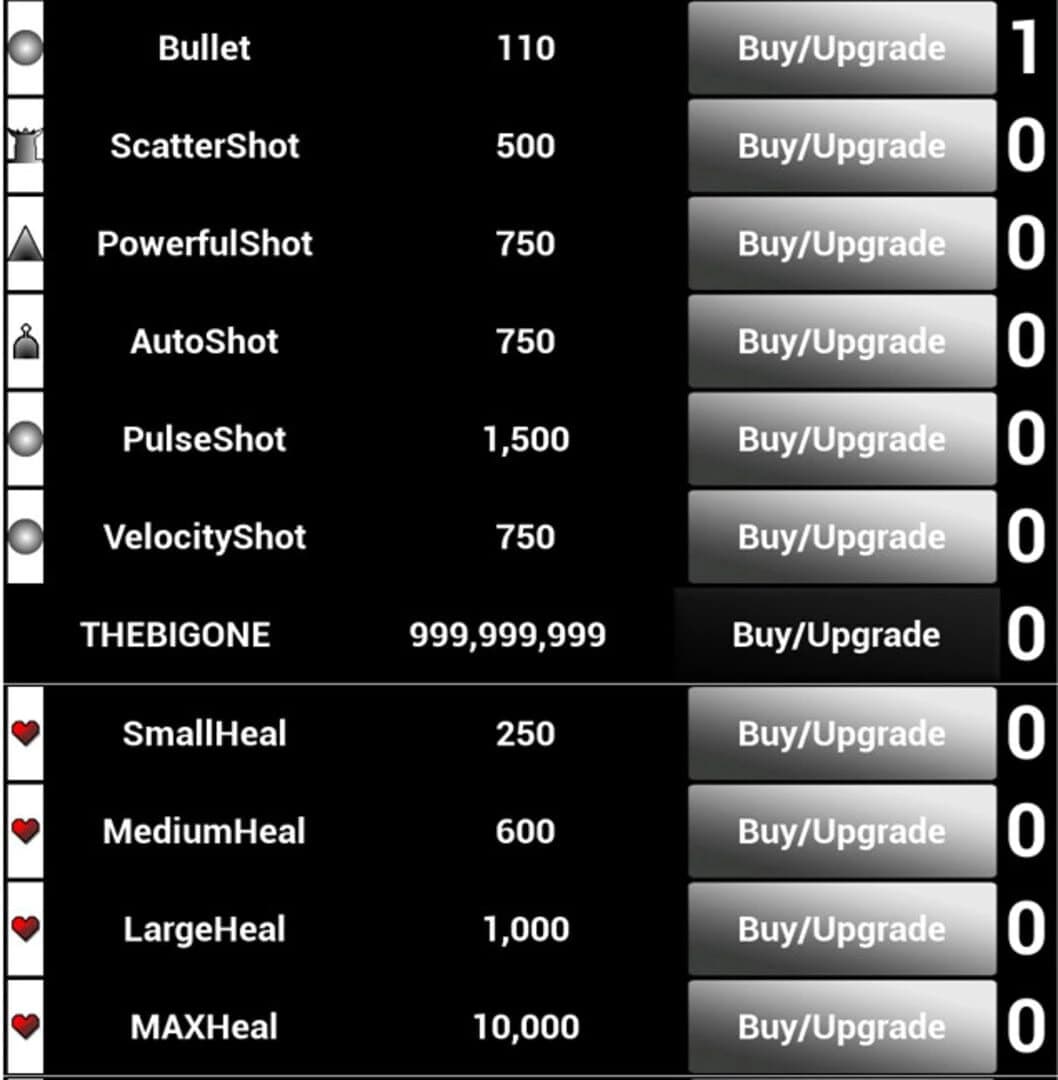Buy or upgrade the Bullet weapon
This screenshot has width=1058, height=1080.
point(841,48)
